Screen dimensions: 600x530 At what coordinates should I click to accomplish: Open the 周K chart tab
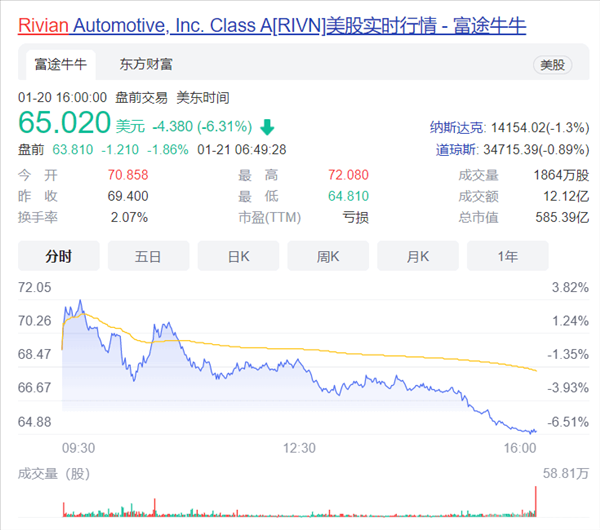(x=328, y=257)
